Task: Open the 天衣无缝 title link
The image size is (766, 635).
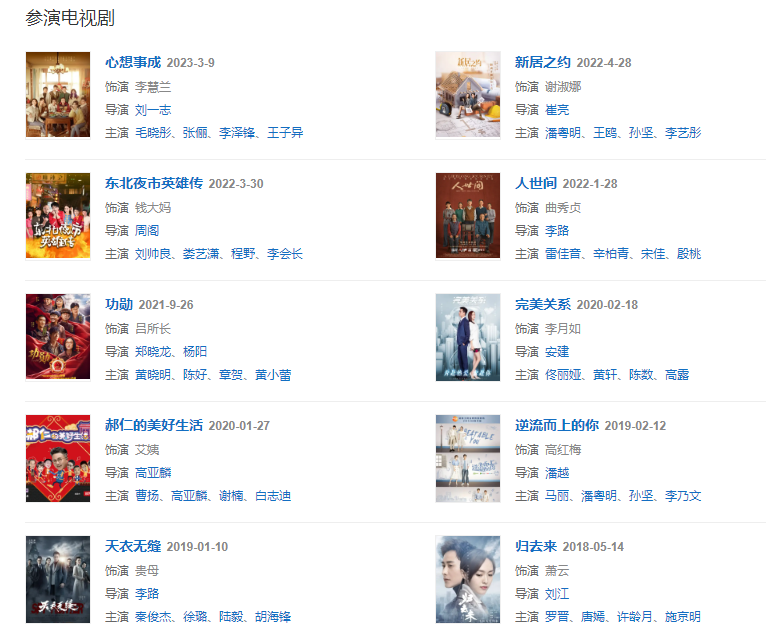Action: pyautogui.click(x=133, y=546)
